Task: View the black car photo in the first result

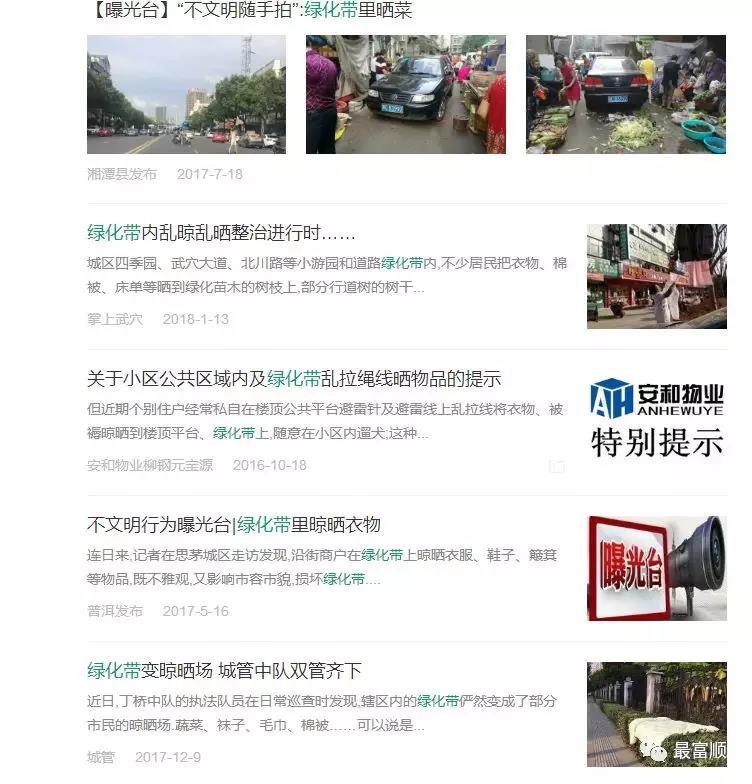Action: 405,95
